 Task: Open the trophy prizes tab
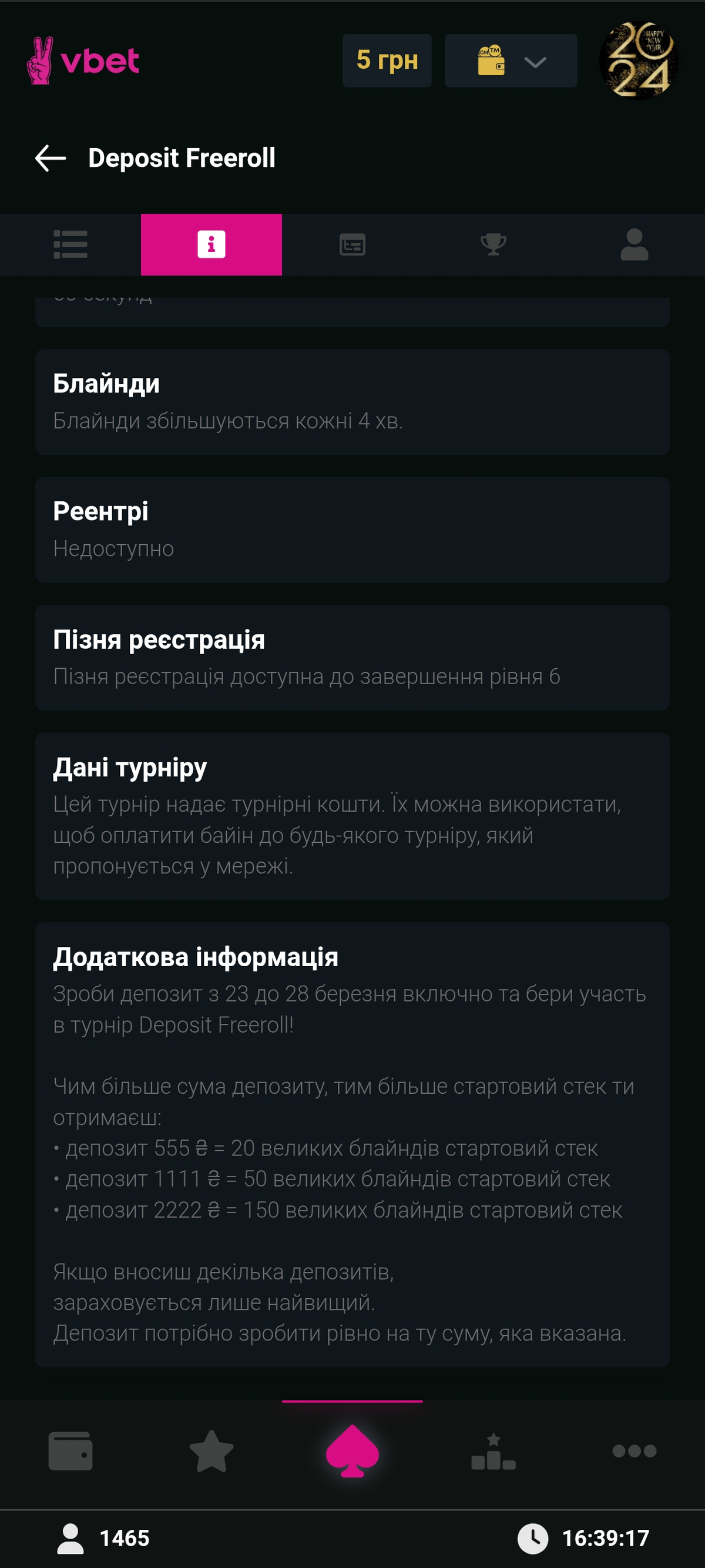pyautogui.click(x=493, y=244)
